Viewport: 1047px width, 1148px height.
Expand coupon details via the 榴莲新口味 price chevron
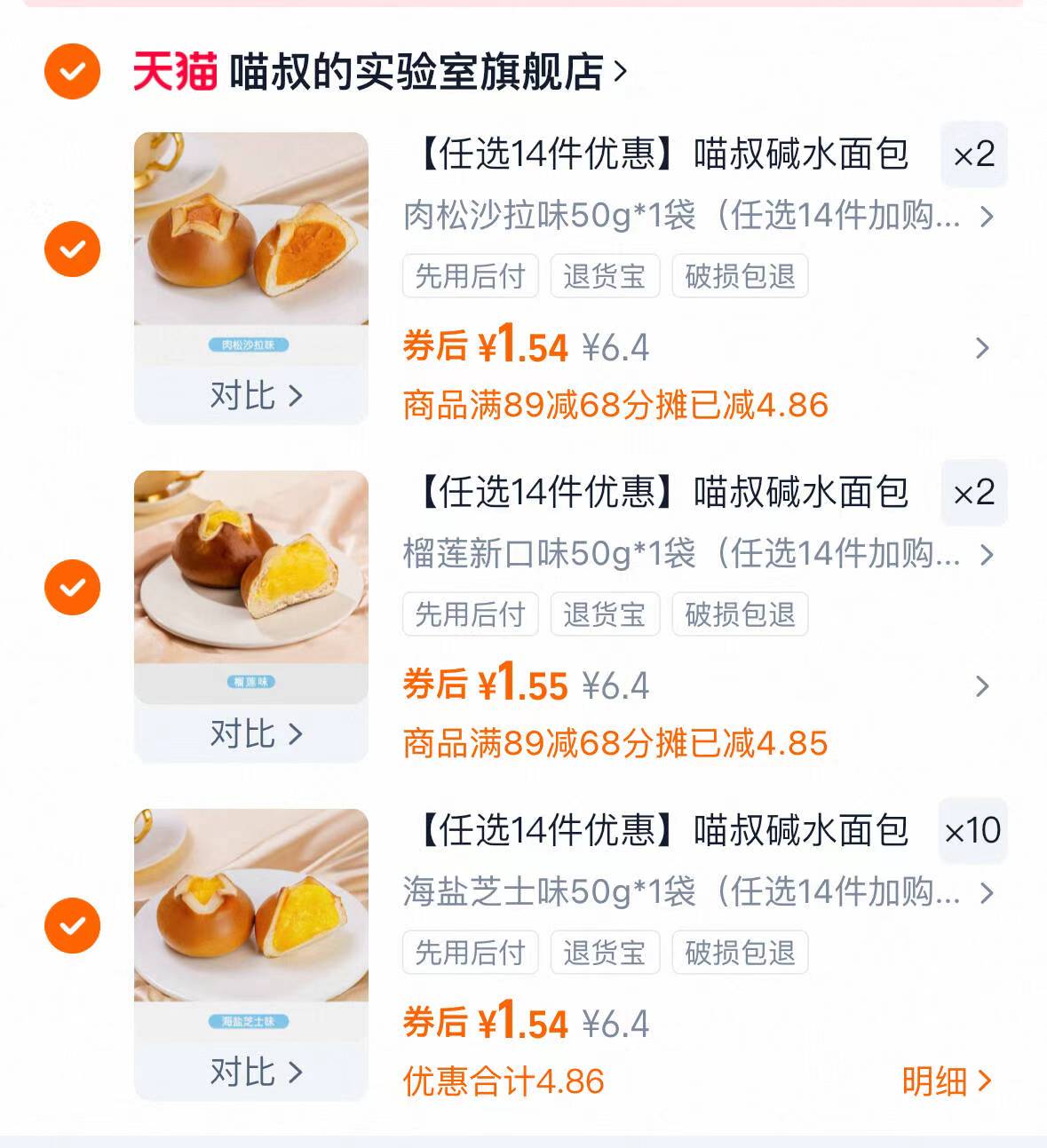(982, 685)
